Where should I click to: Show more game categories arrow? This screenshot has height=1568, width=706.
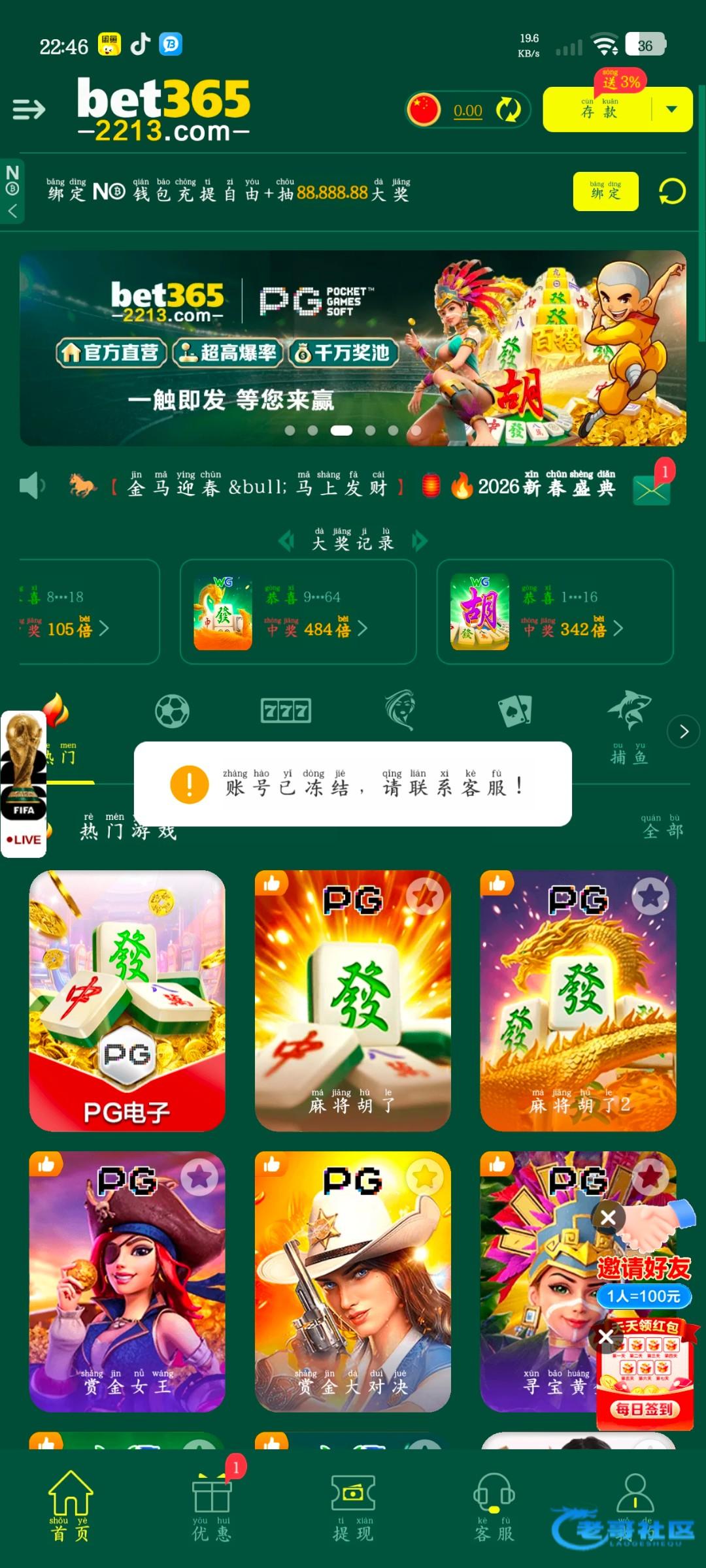point(684,731)
